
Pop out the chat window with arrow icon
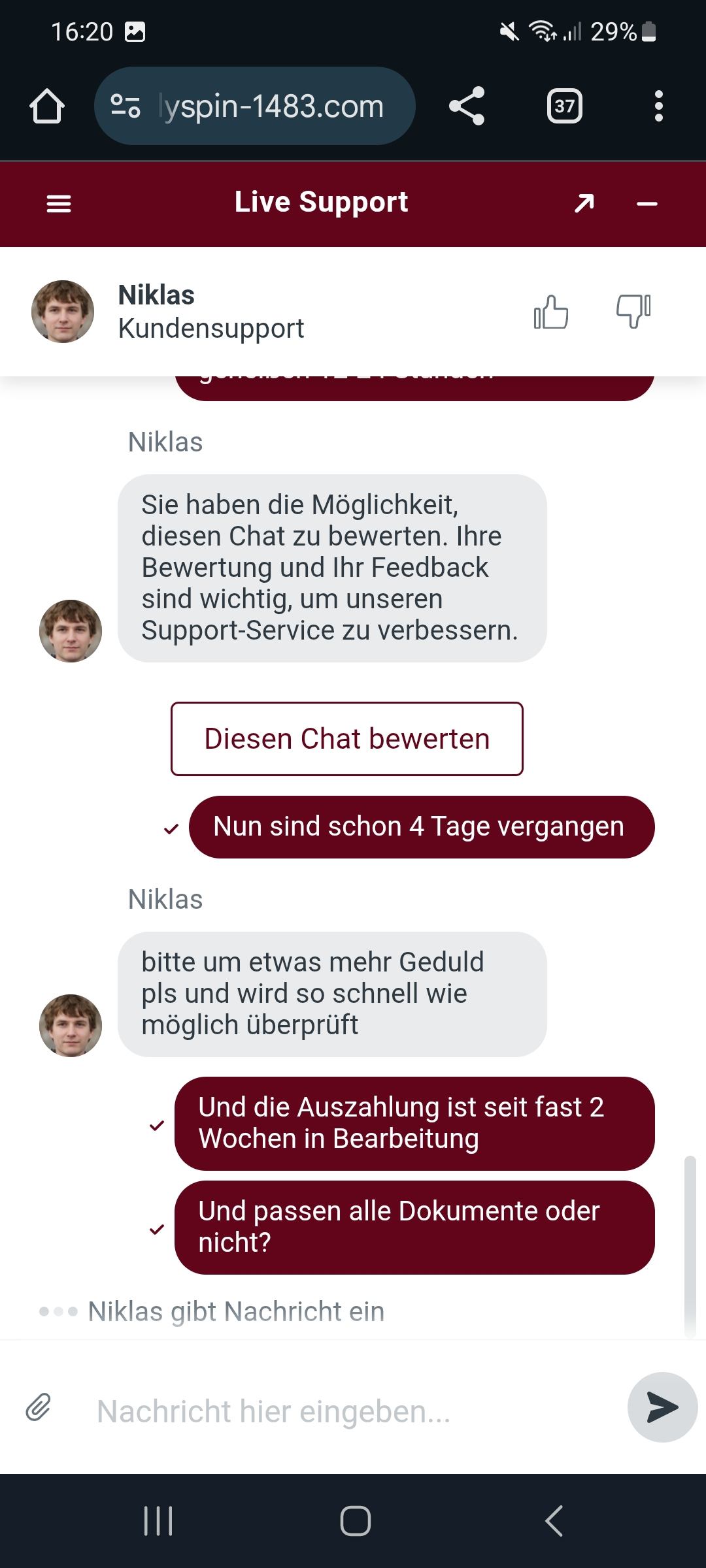pos(584,204)
